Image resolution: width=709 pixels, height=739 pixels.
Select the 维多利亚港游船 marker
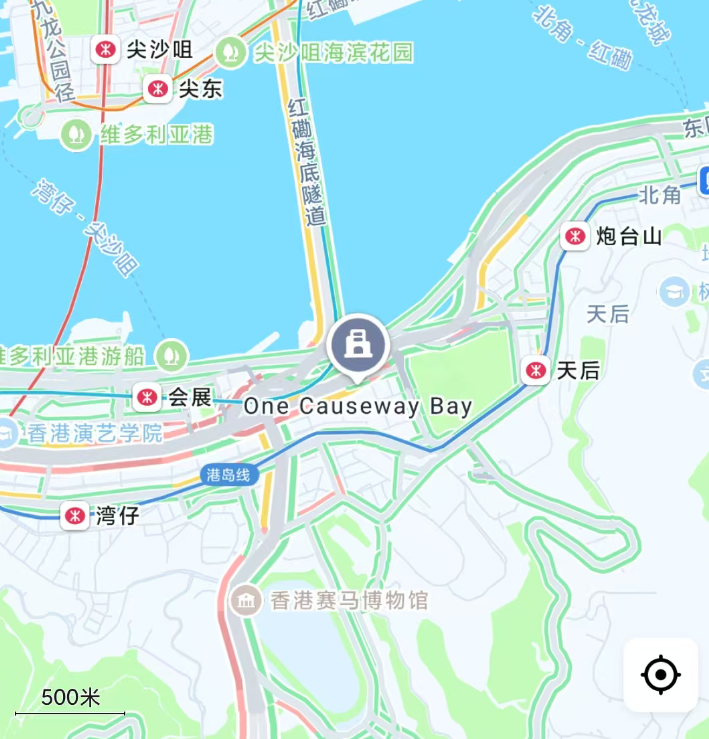click(x=173, y=354)
